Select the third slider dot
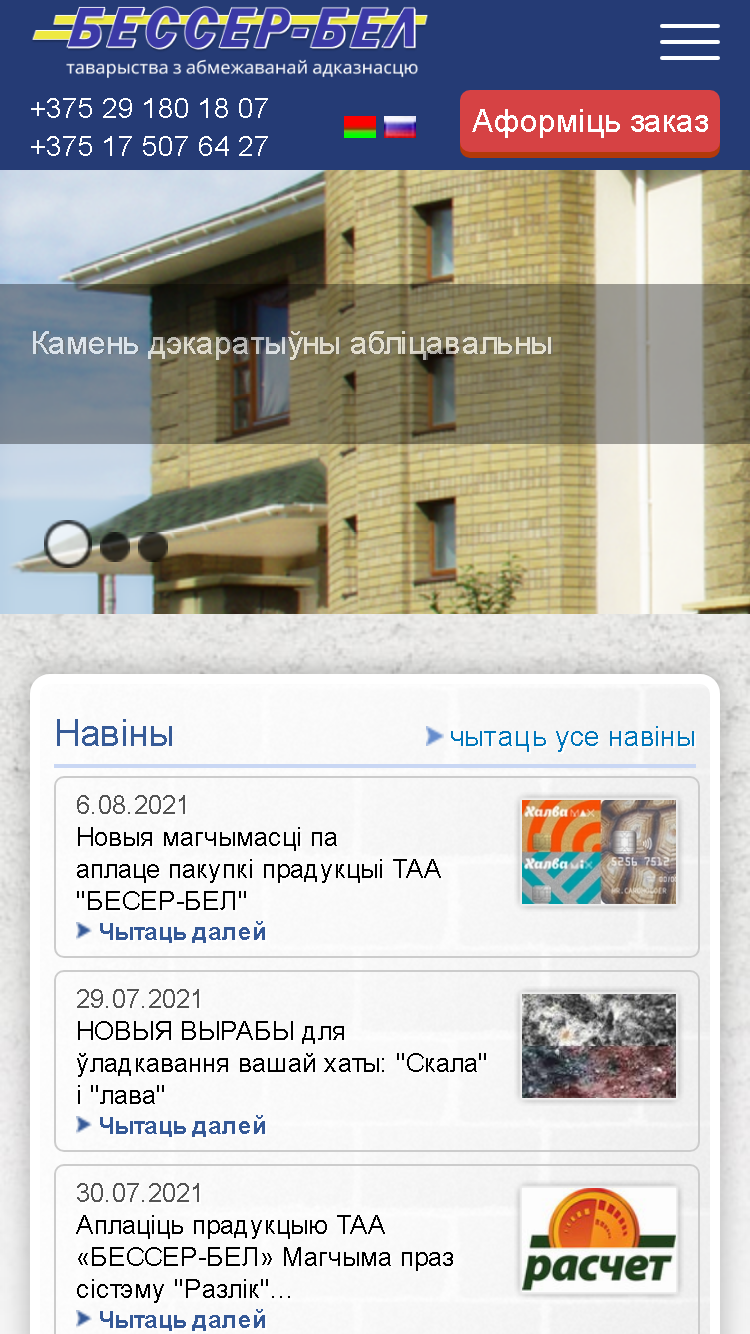 (x=153, y=547)
